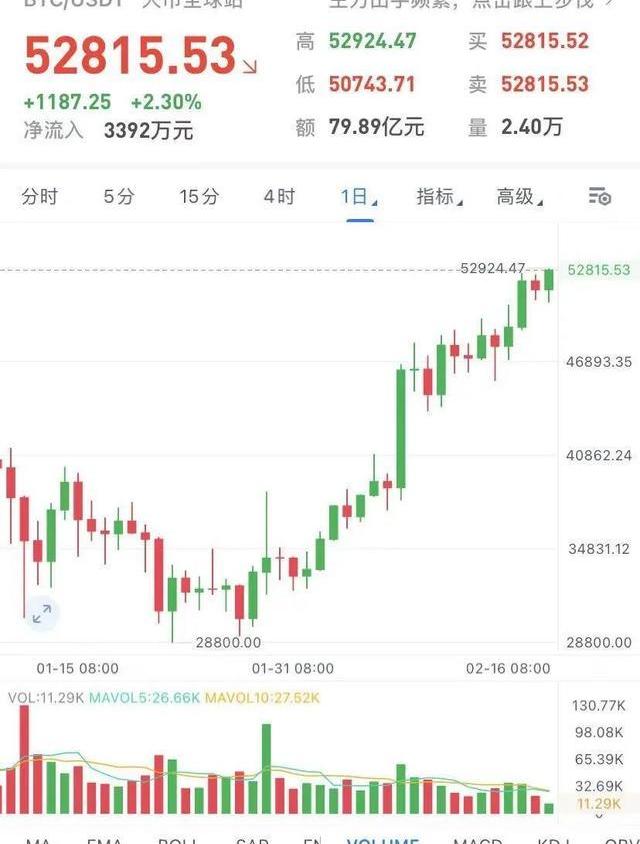This screenshot has width=640, height=844.
Task: Open the 1日 interval dropdown
Action: point(357,197)
